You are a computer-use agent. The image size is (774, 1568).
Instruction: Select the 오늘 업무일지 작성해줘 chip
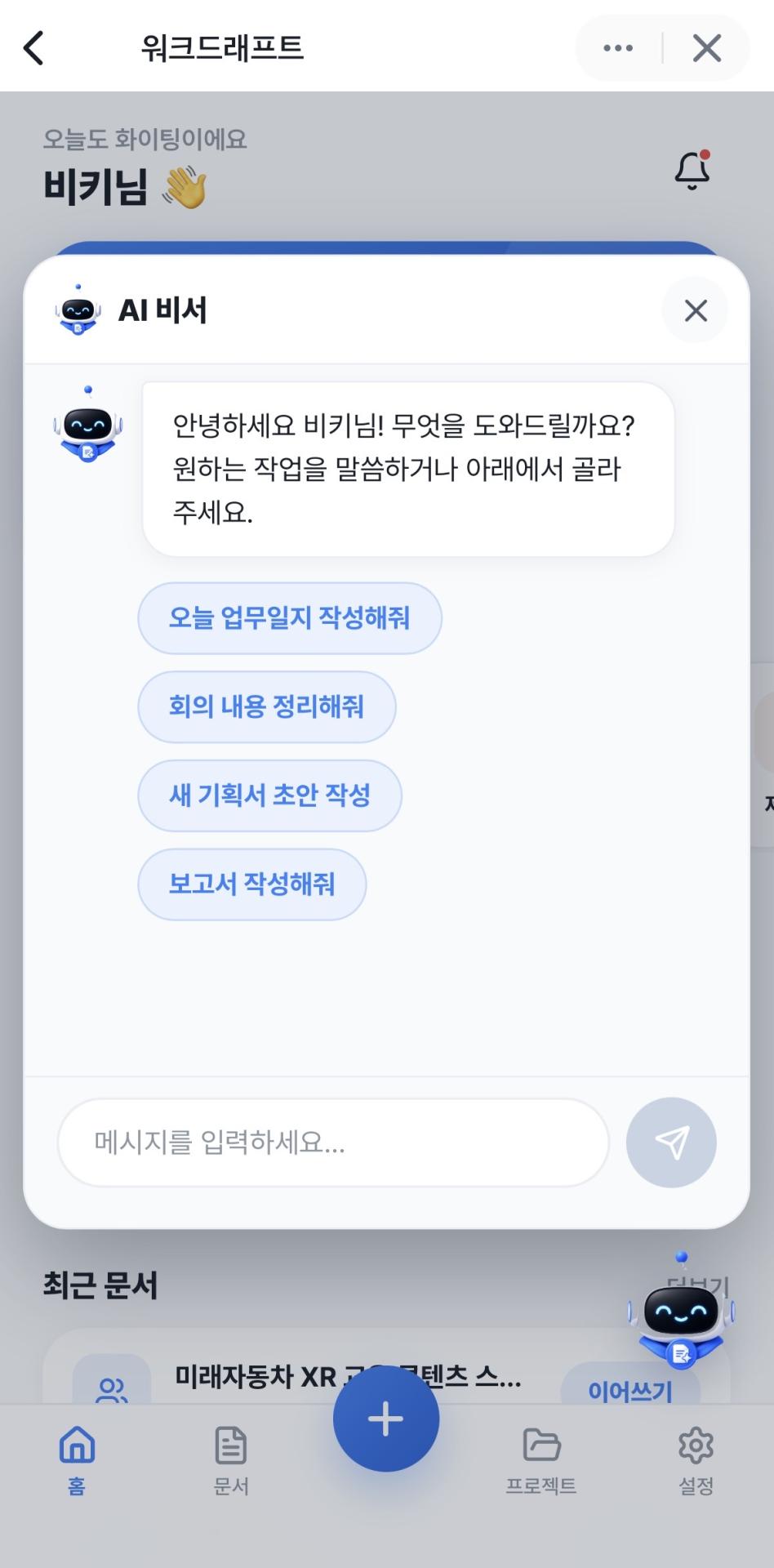point(290,618)
